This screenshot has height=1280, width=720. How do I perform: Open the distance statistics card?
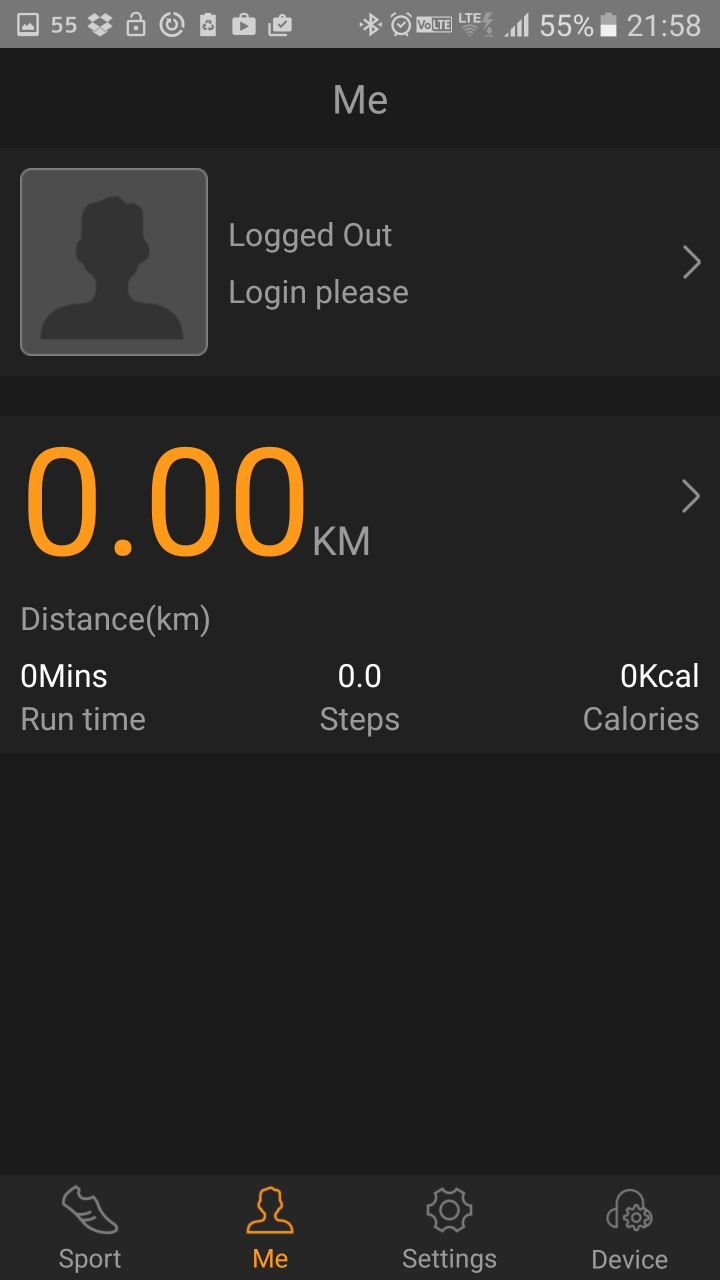tap(360, 584)
